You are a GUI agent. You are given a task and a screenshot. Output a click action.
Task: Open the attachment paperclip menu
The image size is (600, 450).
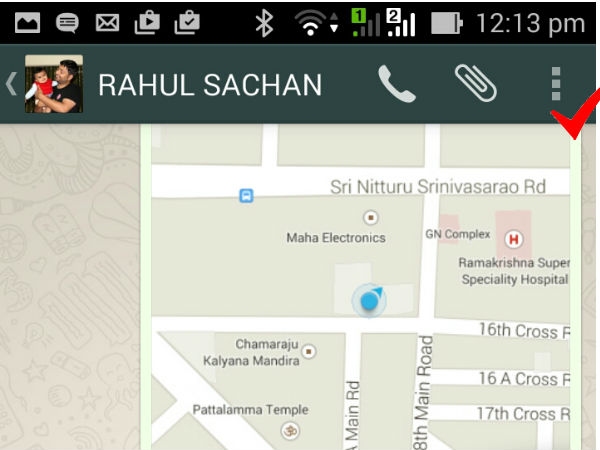(x=475, y=85)
